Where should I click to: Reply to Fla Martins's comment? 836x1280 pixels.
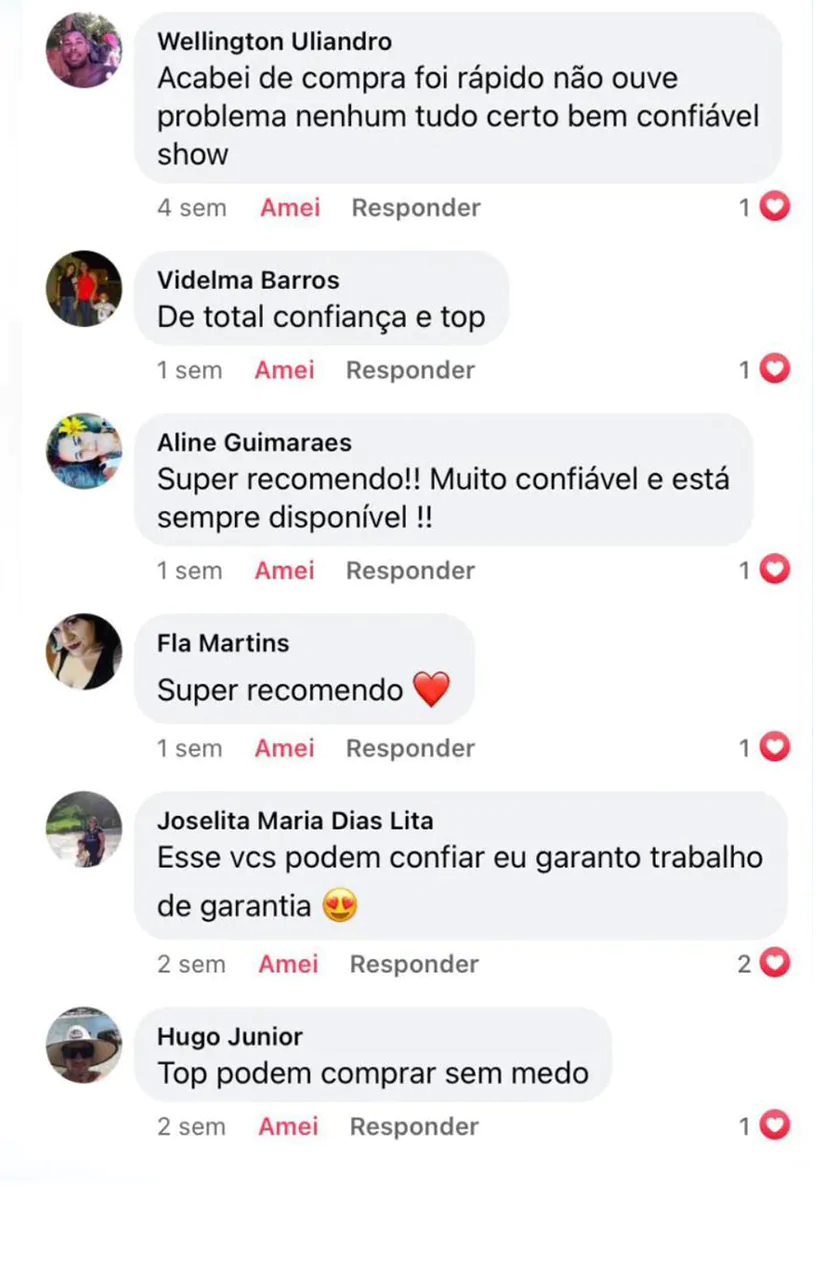point(410,748)
